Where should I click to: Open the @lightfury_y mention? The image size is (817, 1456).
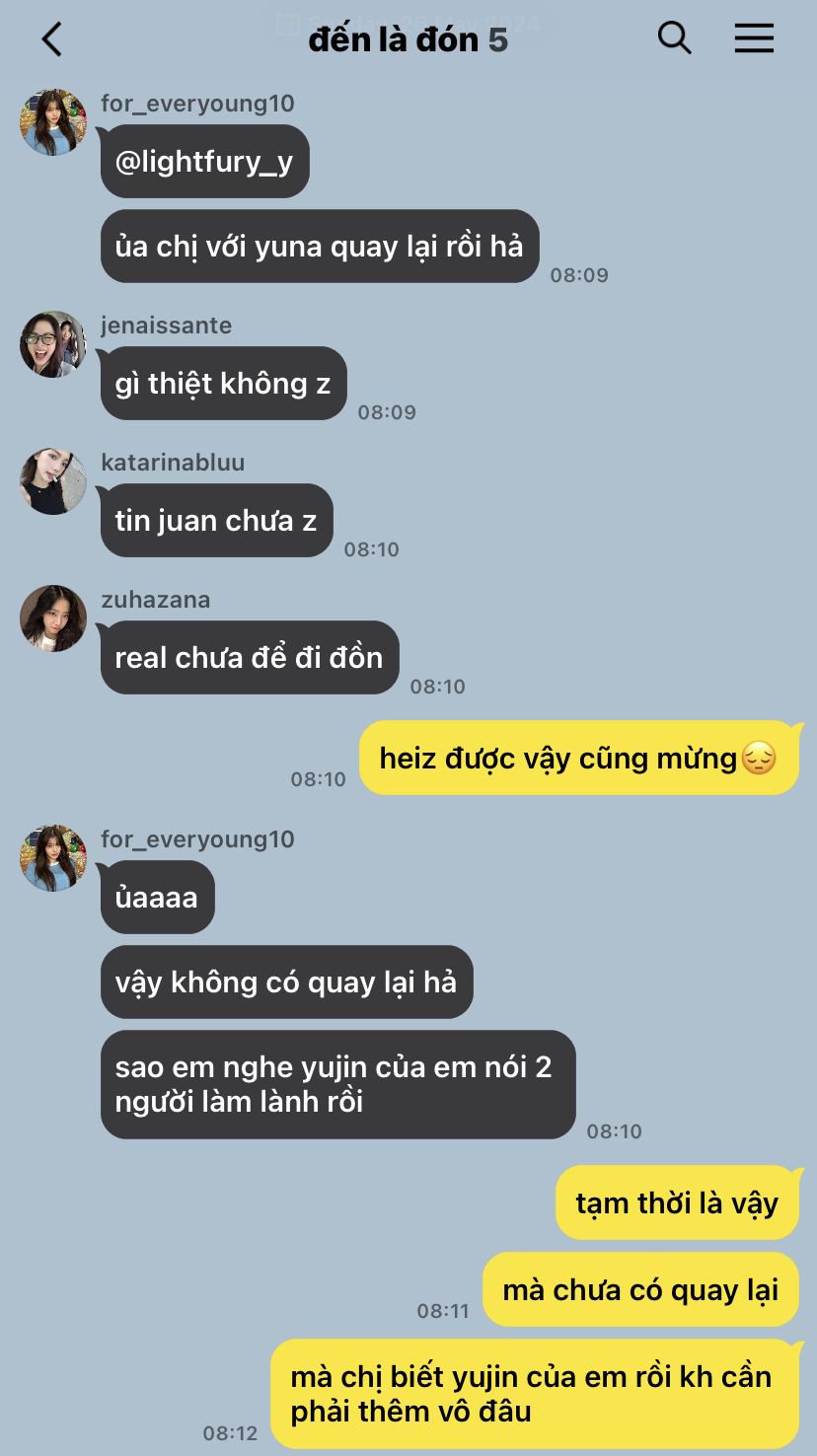(204, 162)
